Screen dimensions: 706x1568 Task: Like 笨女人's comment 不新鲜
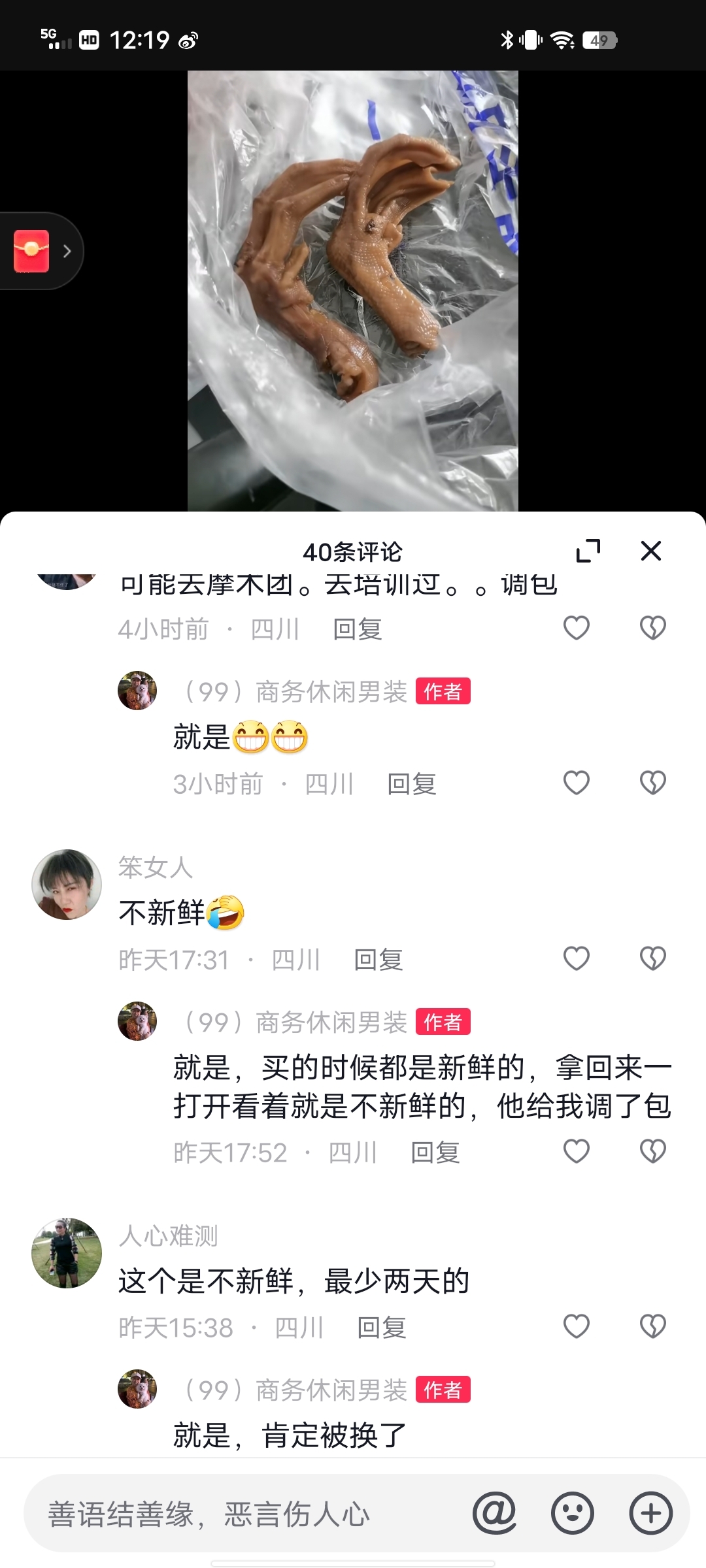pyautogui.click(x=577, y=958)
